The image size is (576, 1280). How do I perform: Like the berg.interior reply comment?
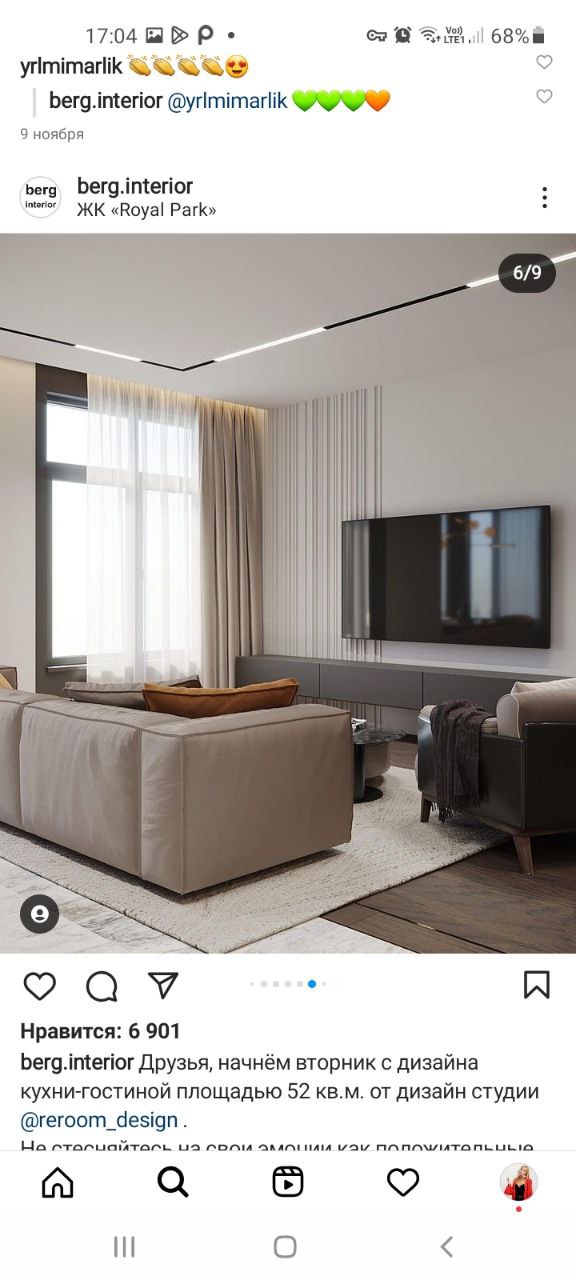[544, 97]
